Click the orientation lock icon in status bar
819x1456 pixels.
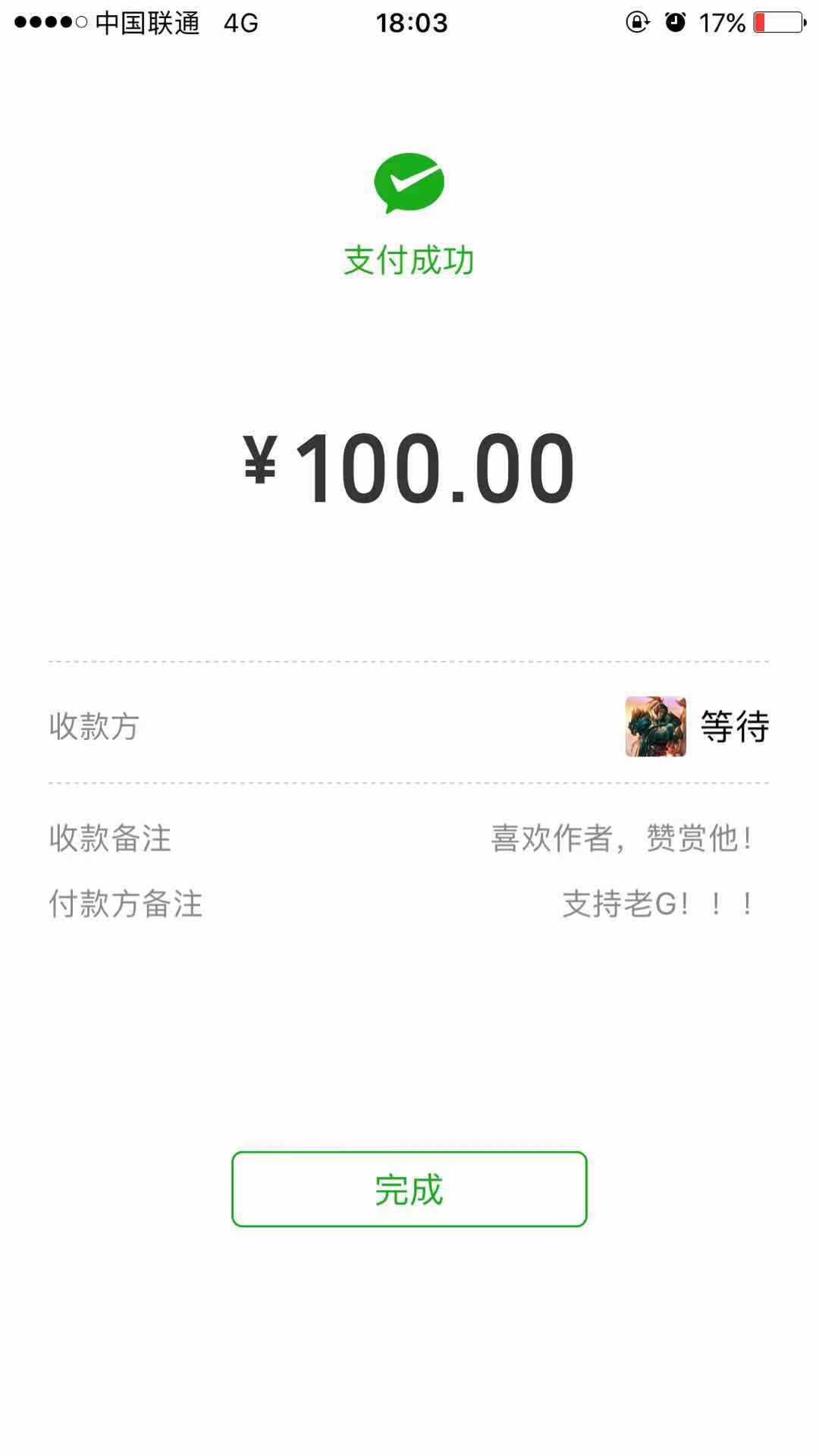635,23
